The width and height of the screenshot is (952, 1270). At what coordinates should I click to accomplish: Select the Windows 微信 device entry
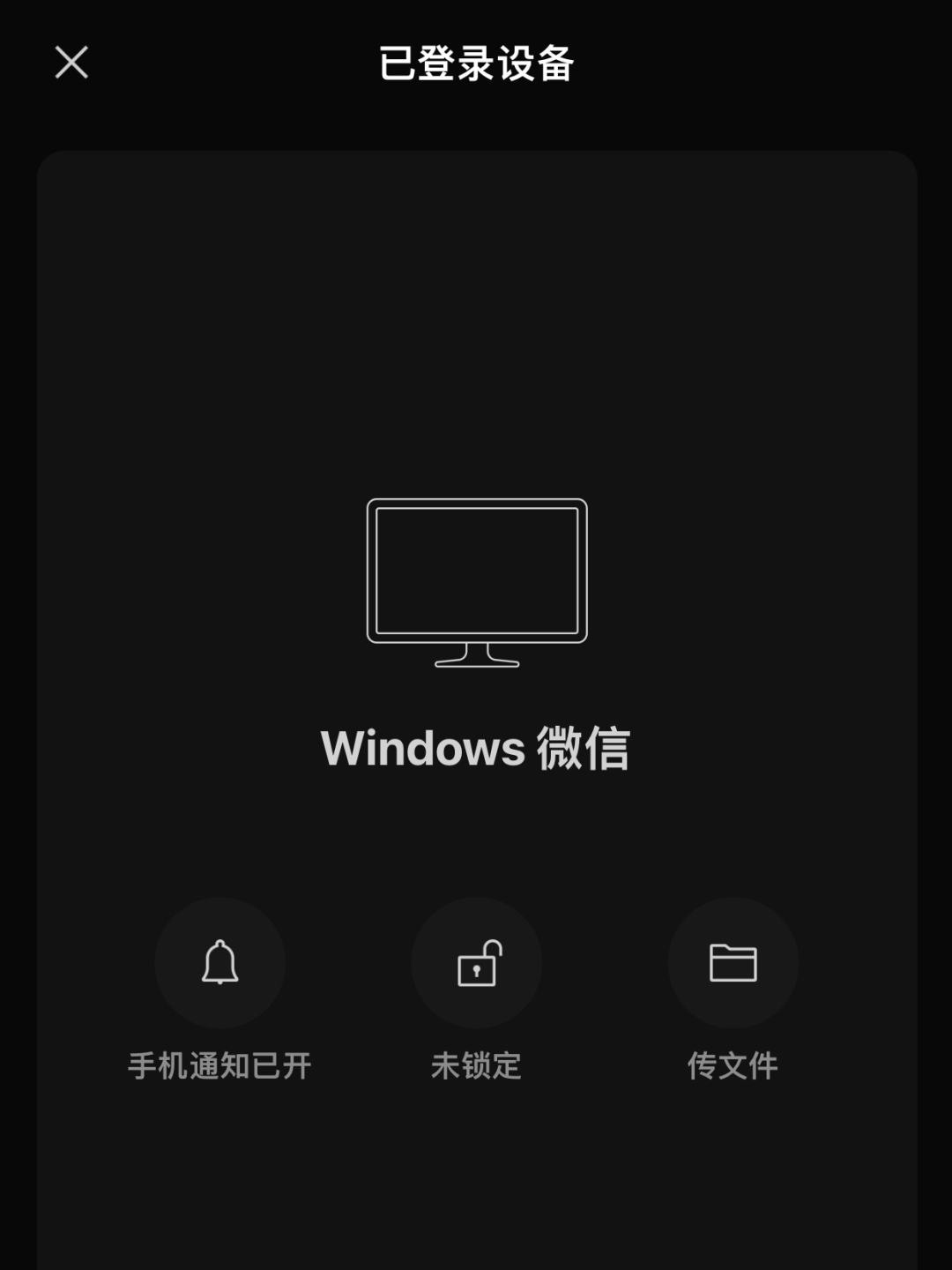[477, 750]
